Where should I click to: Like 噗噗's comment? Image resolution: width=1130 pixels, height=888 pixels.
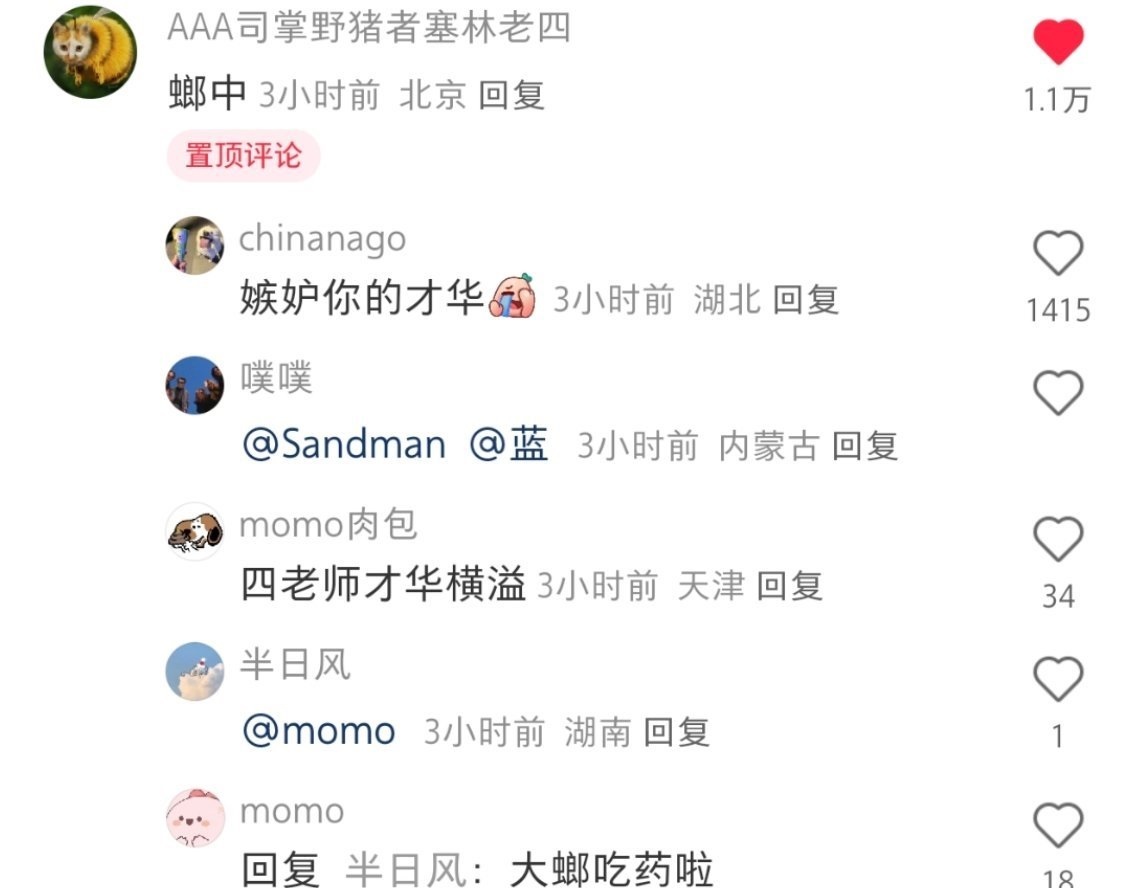point(1057,393)
